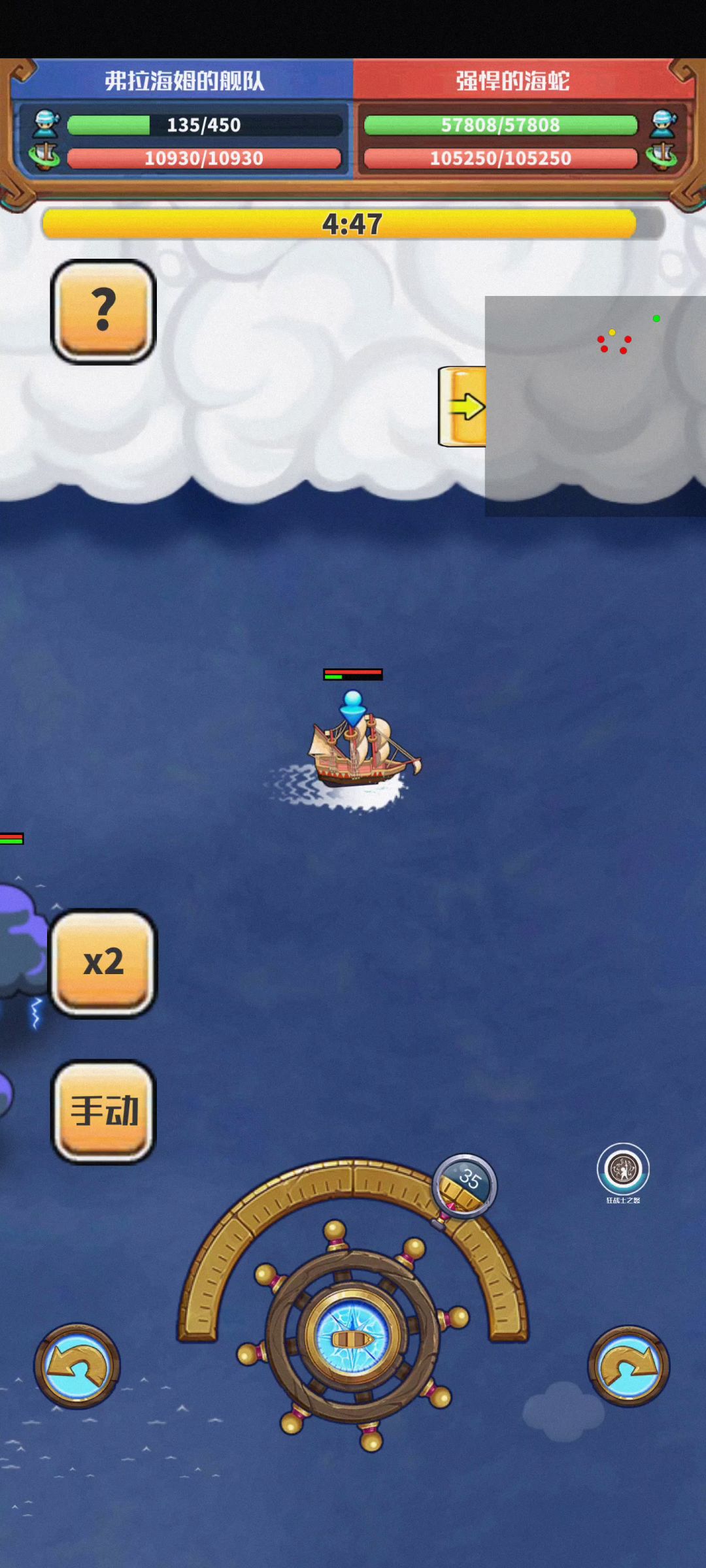The image size is (706, 1568).
Task: Activate the 狂战士之怒 skill
Action: pyautogui.click(x=623, y=1169)
